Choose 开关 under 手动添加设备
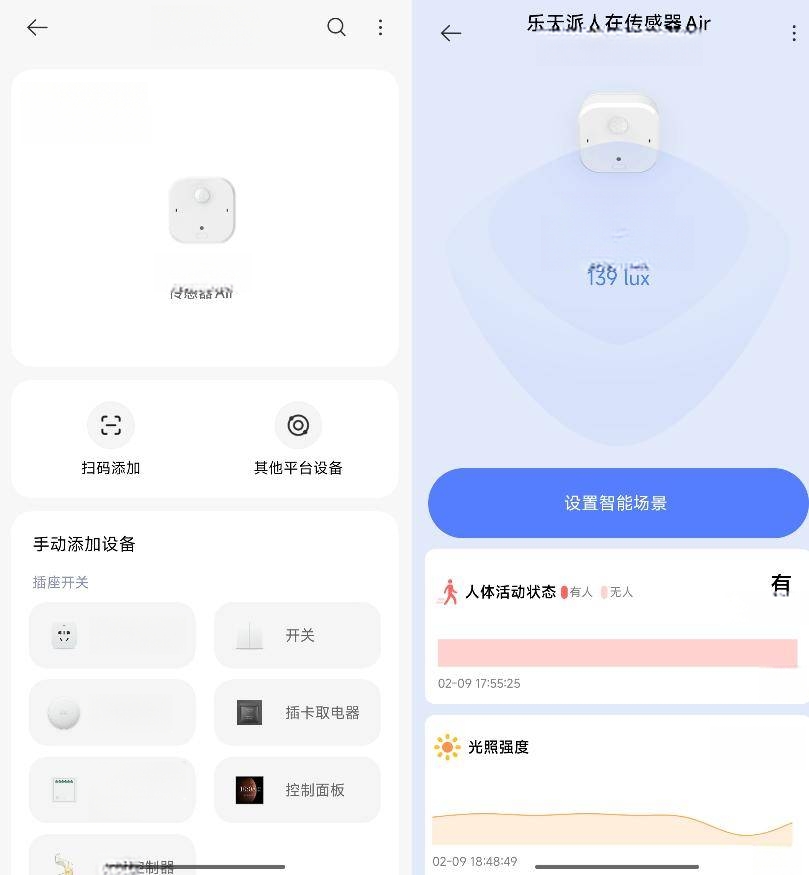Image resolution: width=809 pixels, height=875 pixels. pos(297,635)
